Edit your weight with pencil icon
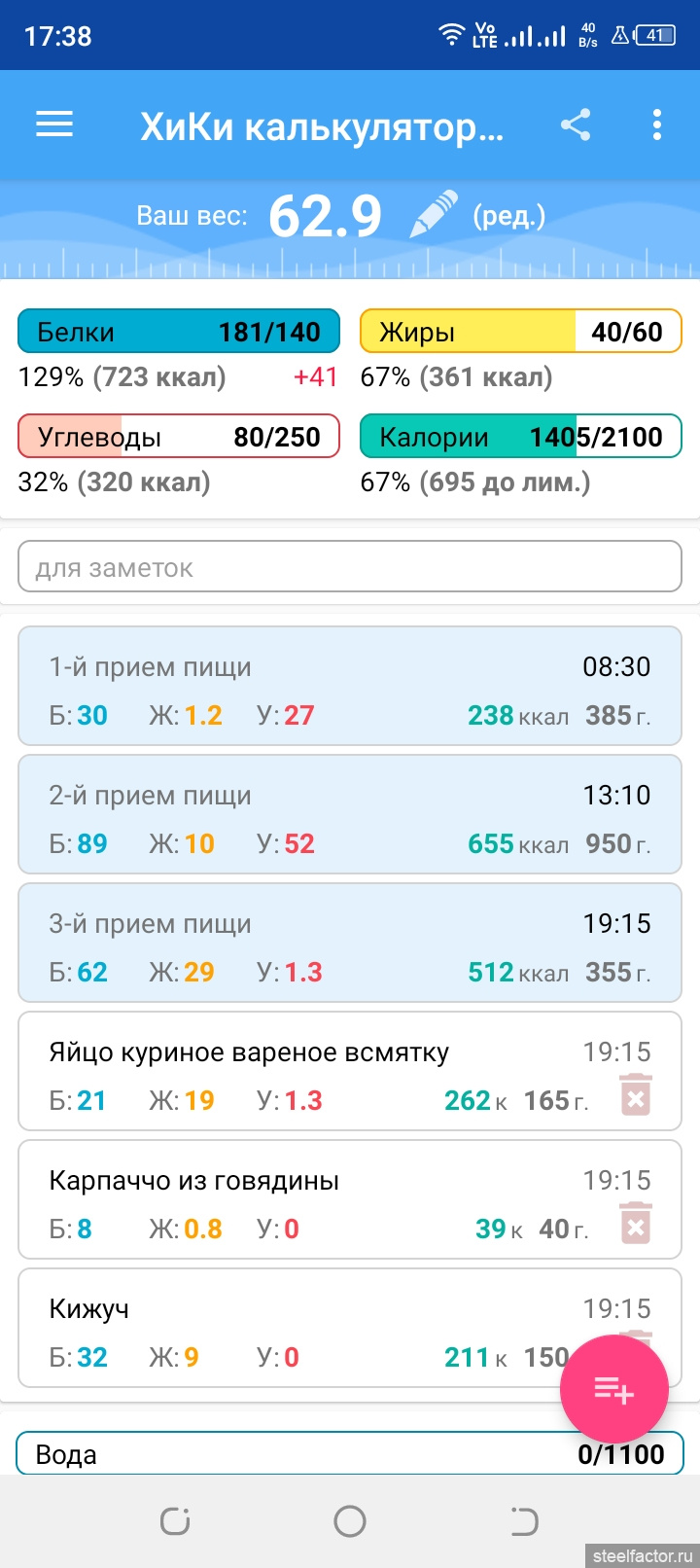 [x=434, y=215]
